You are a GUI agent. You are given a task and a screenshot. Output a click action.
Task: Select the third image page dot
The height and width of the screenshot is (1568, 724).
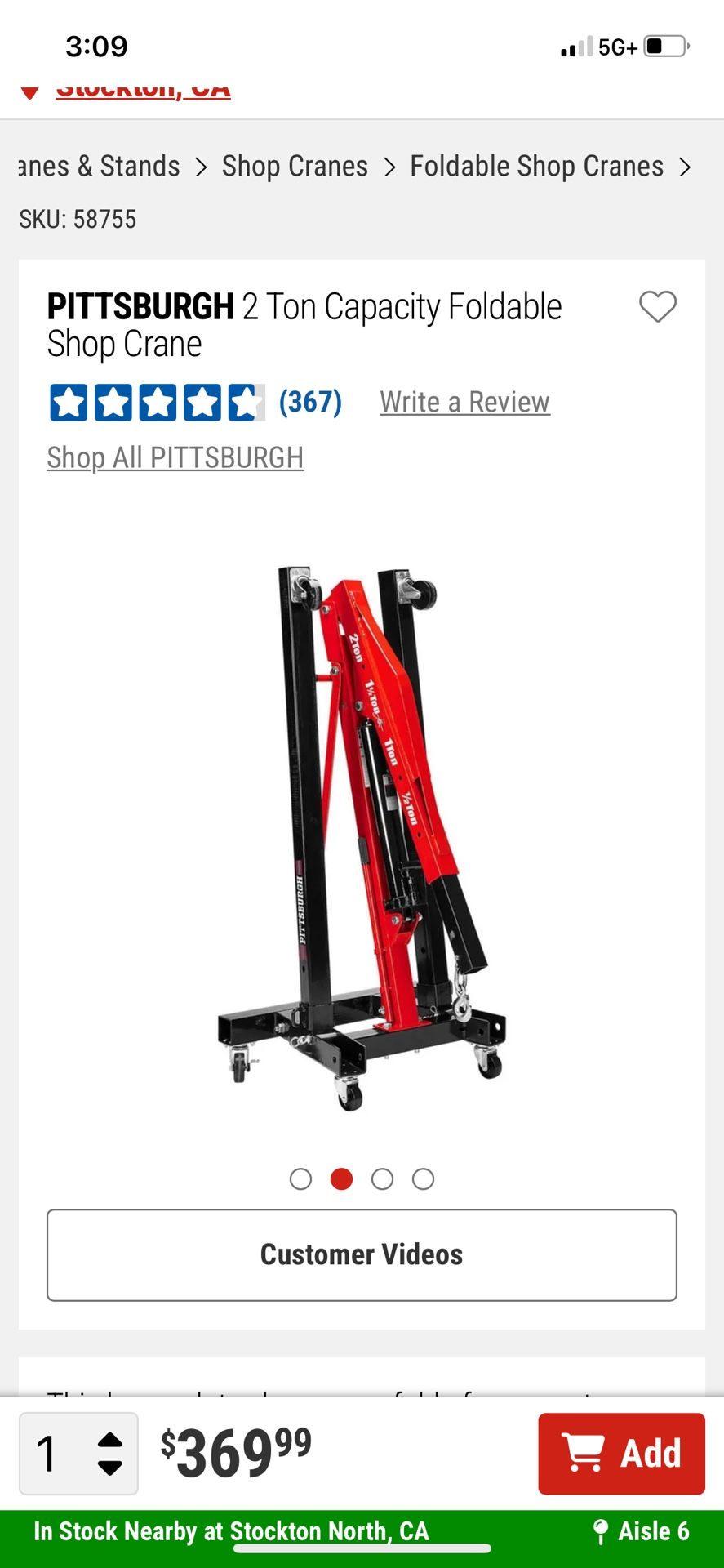[x=382, y=1179]
